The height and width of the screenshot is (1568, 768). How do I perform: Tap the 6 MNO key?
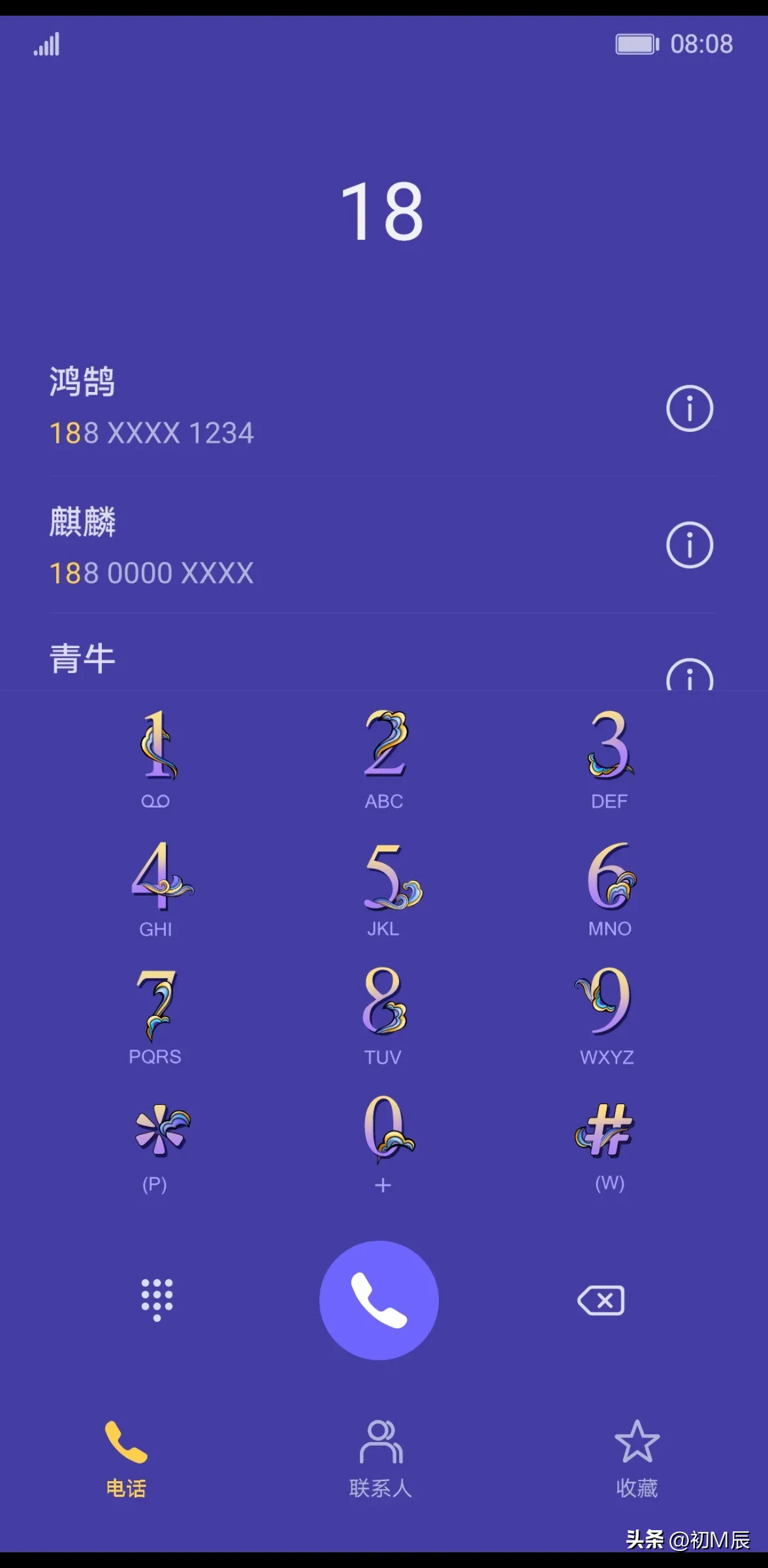coord(609,887)
